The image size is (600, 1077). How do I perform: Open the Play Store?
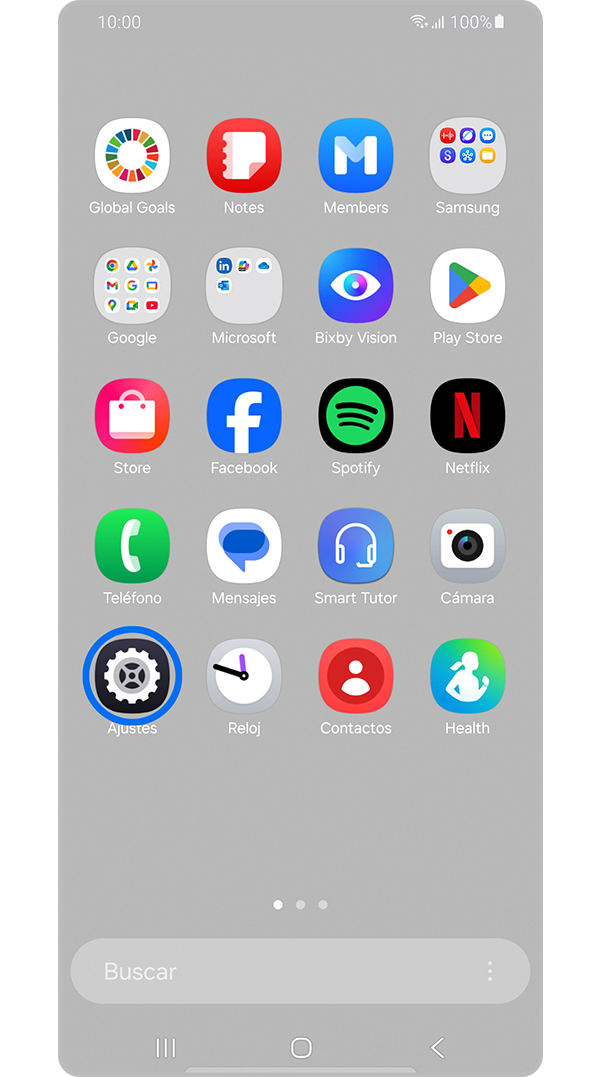[x=467, y=285]
